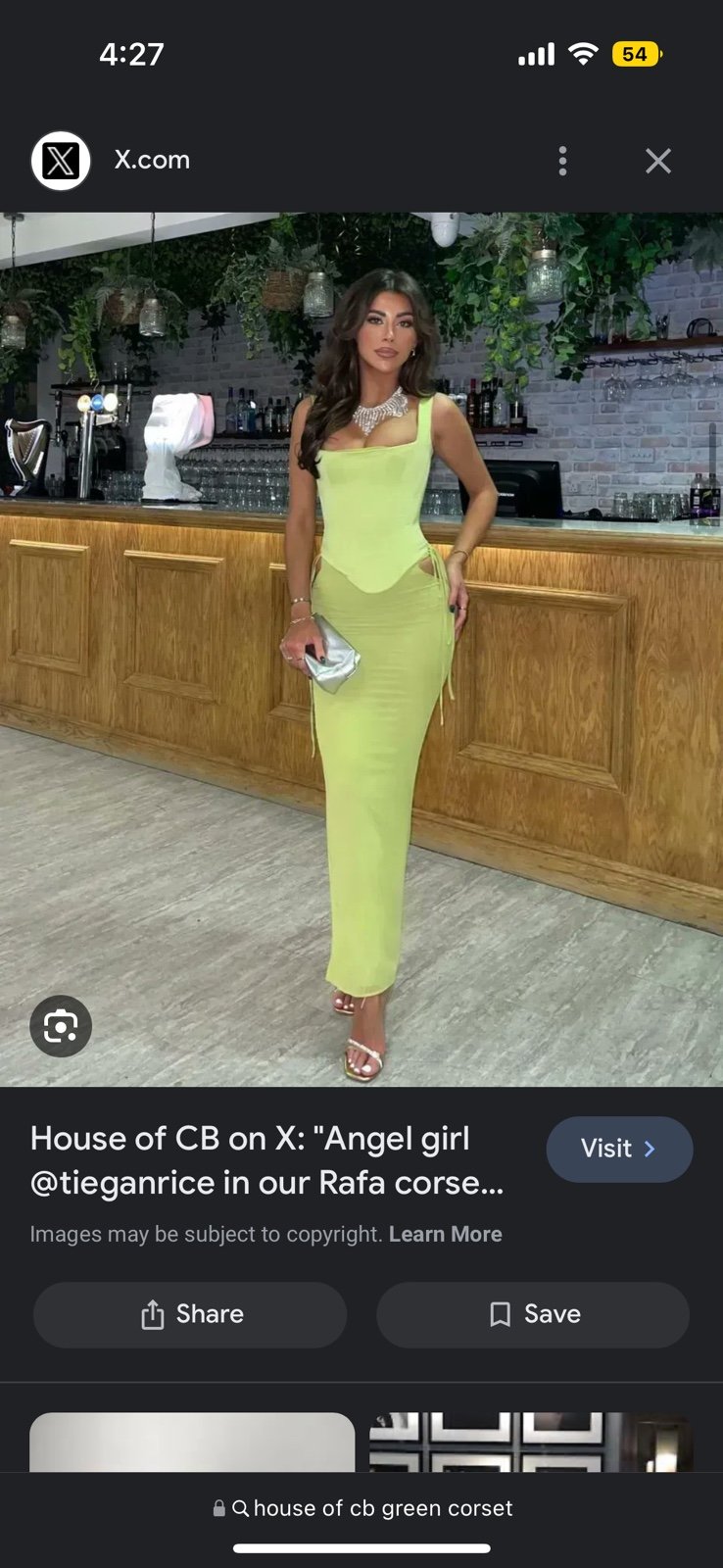Open the House of CB post title

click(266, 1160)
